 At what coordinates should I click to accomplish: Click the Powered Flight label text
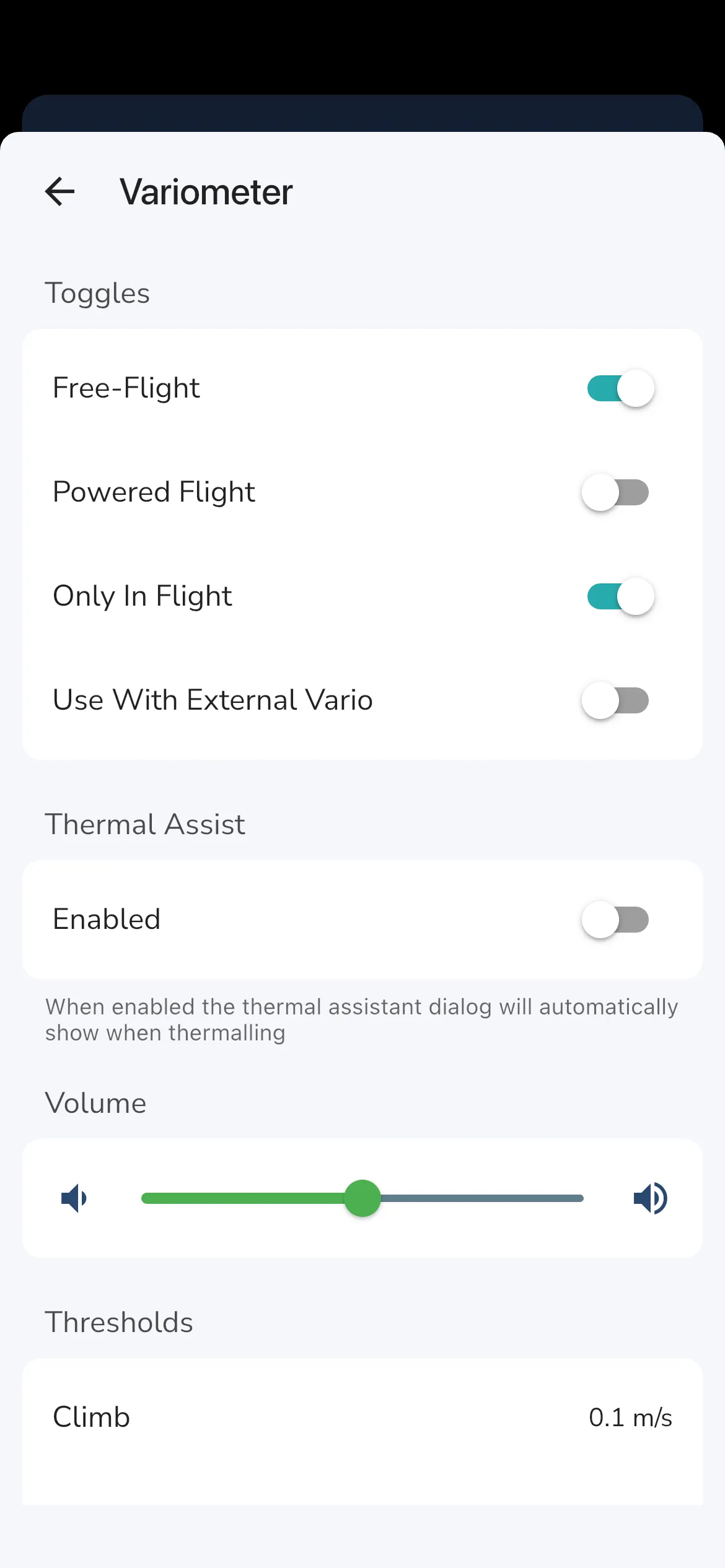tap(154, 492)
